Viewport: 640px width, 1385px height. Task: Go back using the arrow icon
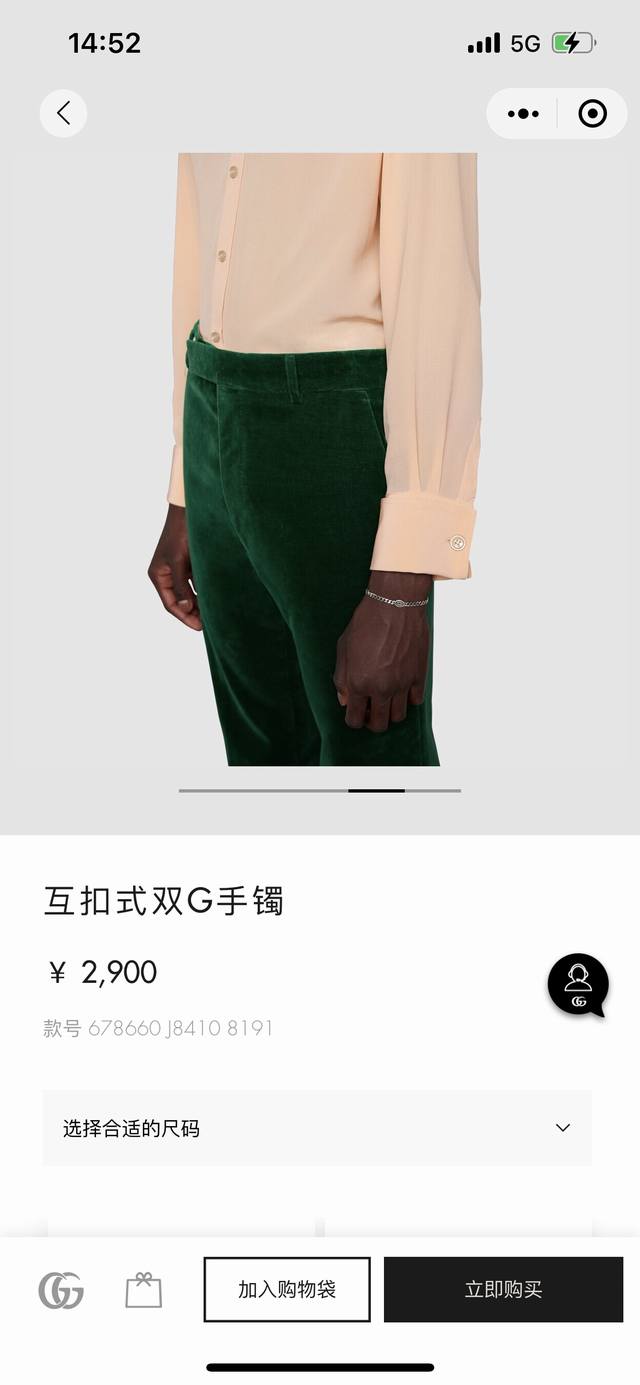tap(63, 113)
